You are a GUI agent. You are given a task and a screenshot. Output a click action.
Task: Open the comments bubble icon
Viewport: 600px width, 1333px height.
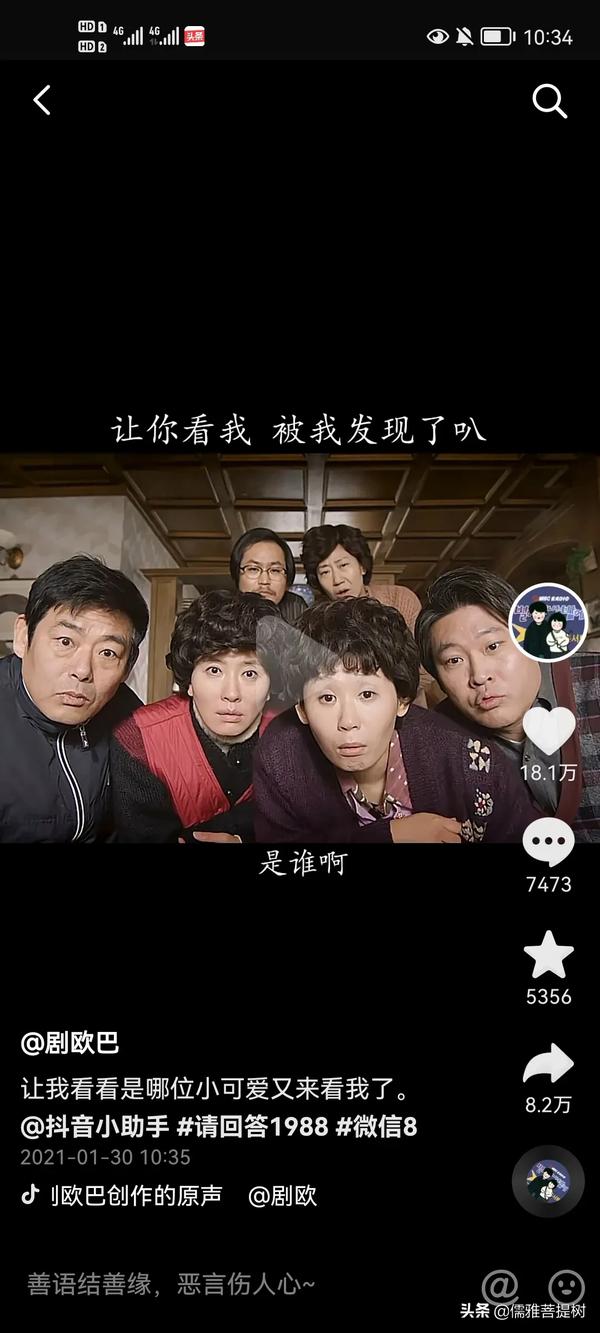(x=549, y=845)
